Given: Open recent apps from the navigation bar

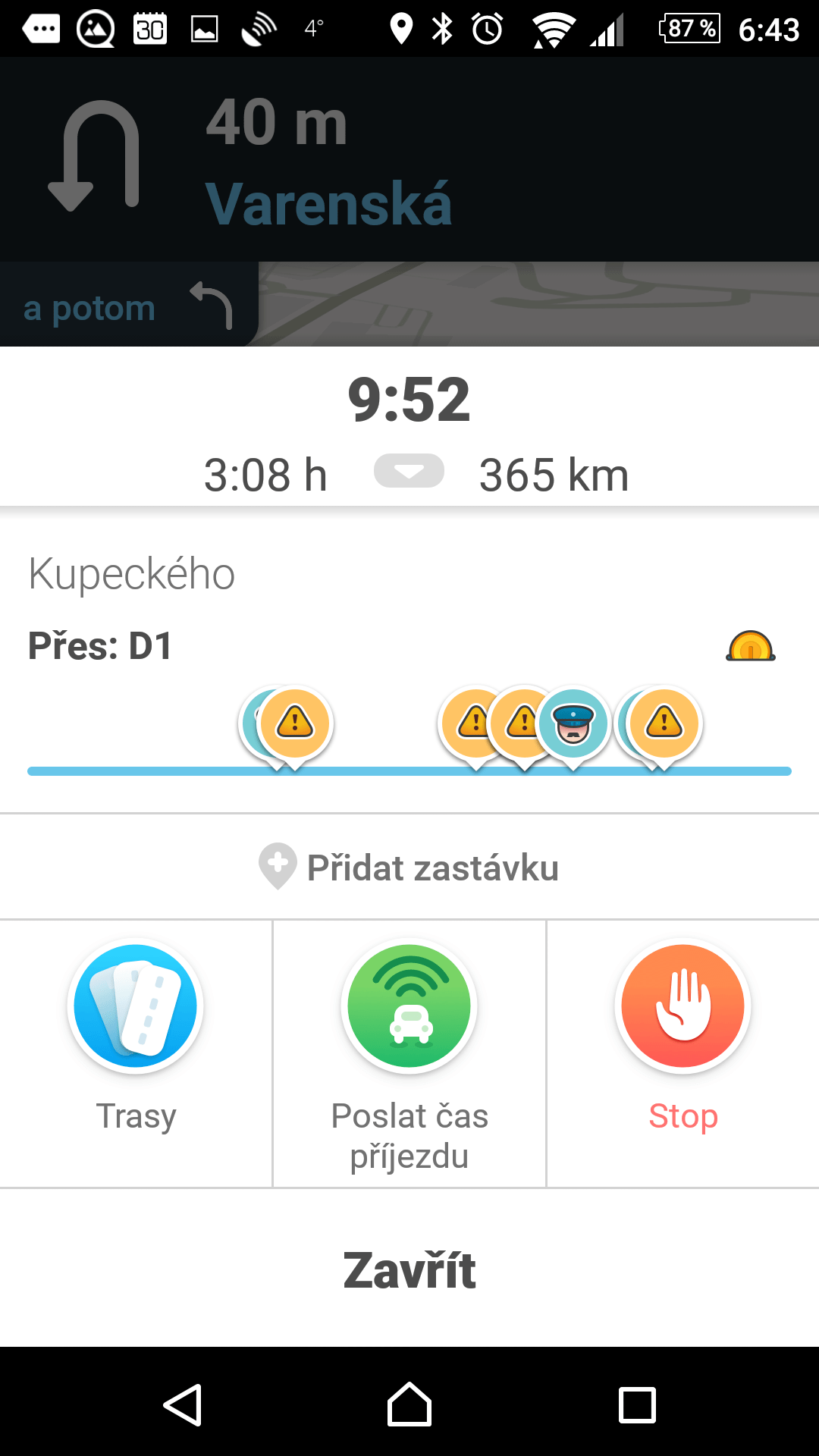Looking at the screenshot, I should [x=637, y=1404].
